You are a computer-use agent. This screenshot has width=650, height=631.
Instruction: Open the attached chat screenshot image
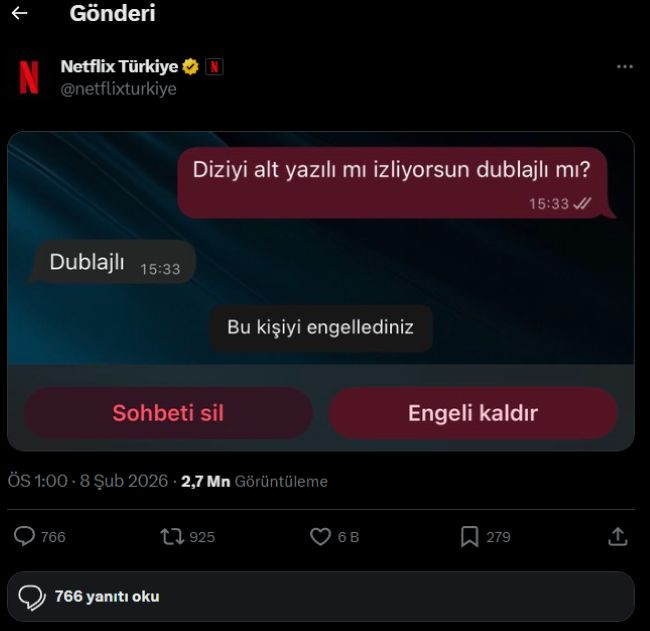(320, 290)
